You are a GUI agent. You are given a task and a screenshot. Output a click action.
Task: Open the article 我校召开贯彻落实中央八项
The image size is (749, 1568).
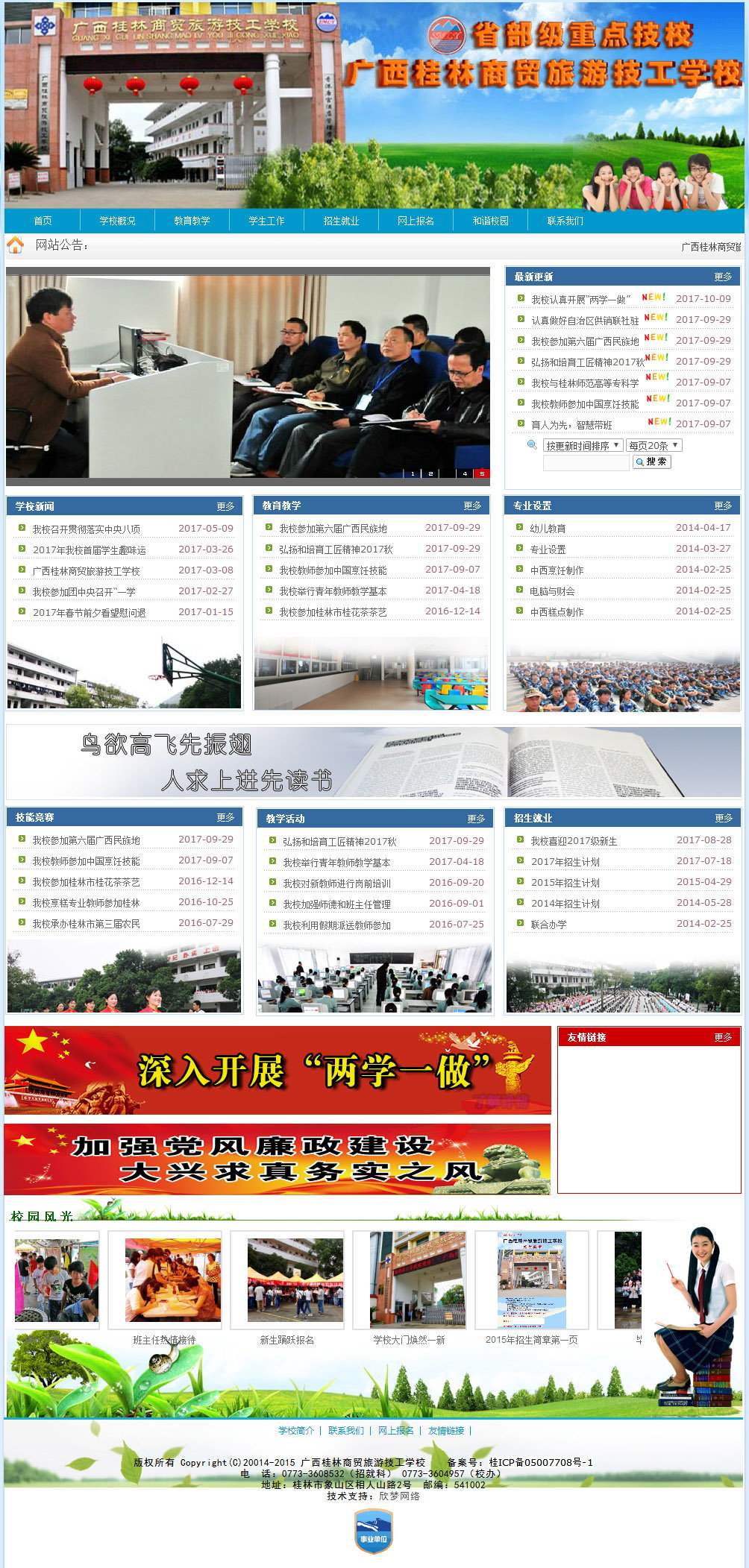click(86, 529)
